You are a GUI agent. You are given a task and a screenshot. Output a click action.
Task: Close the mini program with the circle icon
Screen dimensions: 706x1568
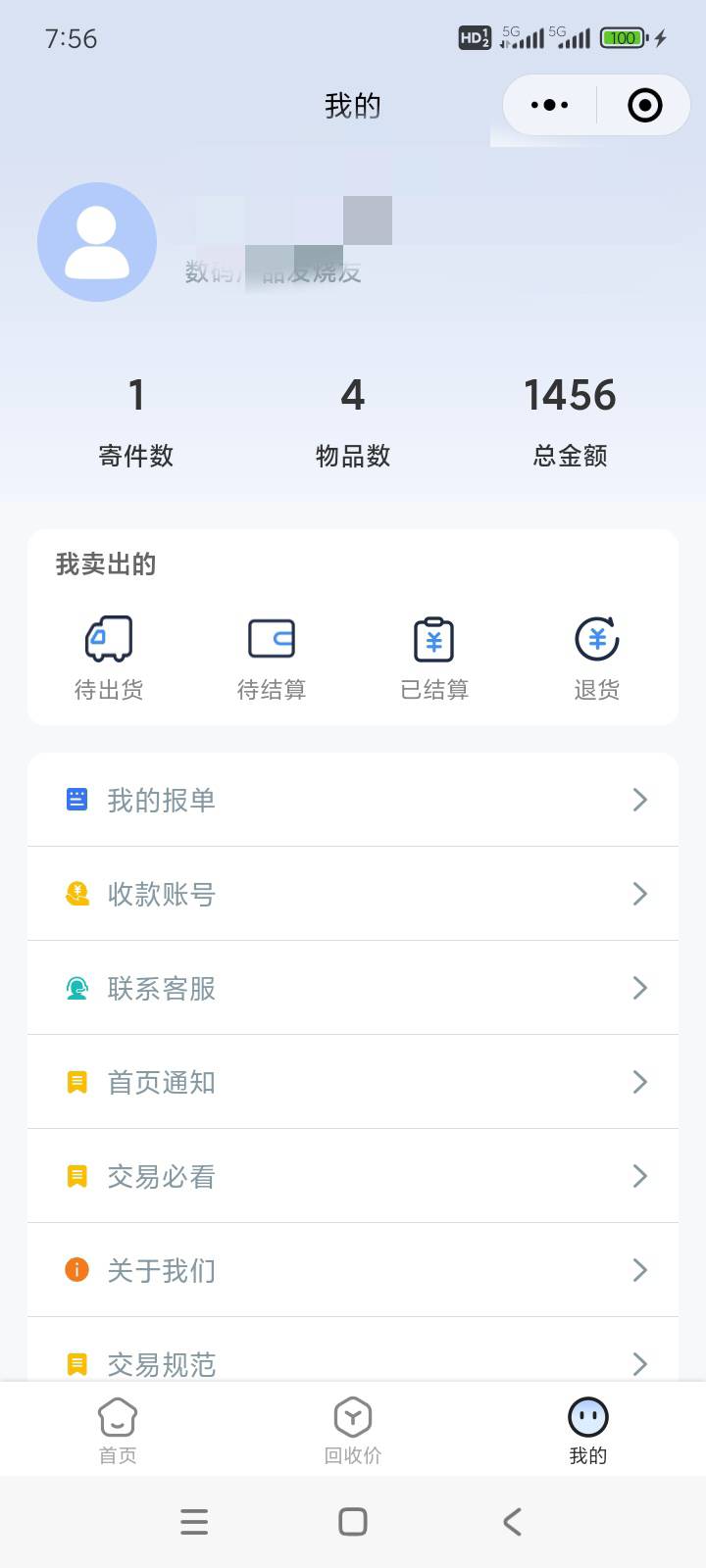644,105
